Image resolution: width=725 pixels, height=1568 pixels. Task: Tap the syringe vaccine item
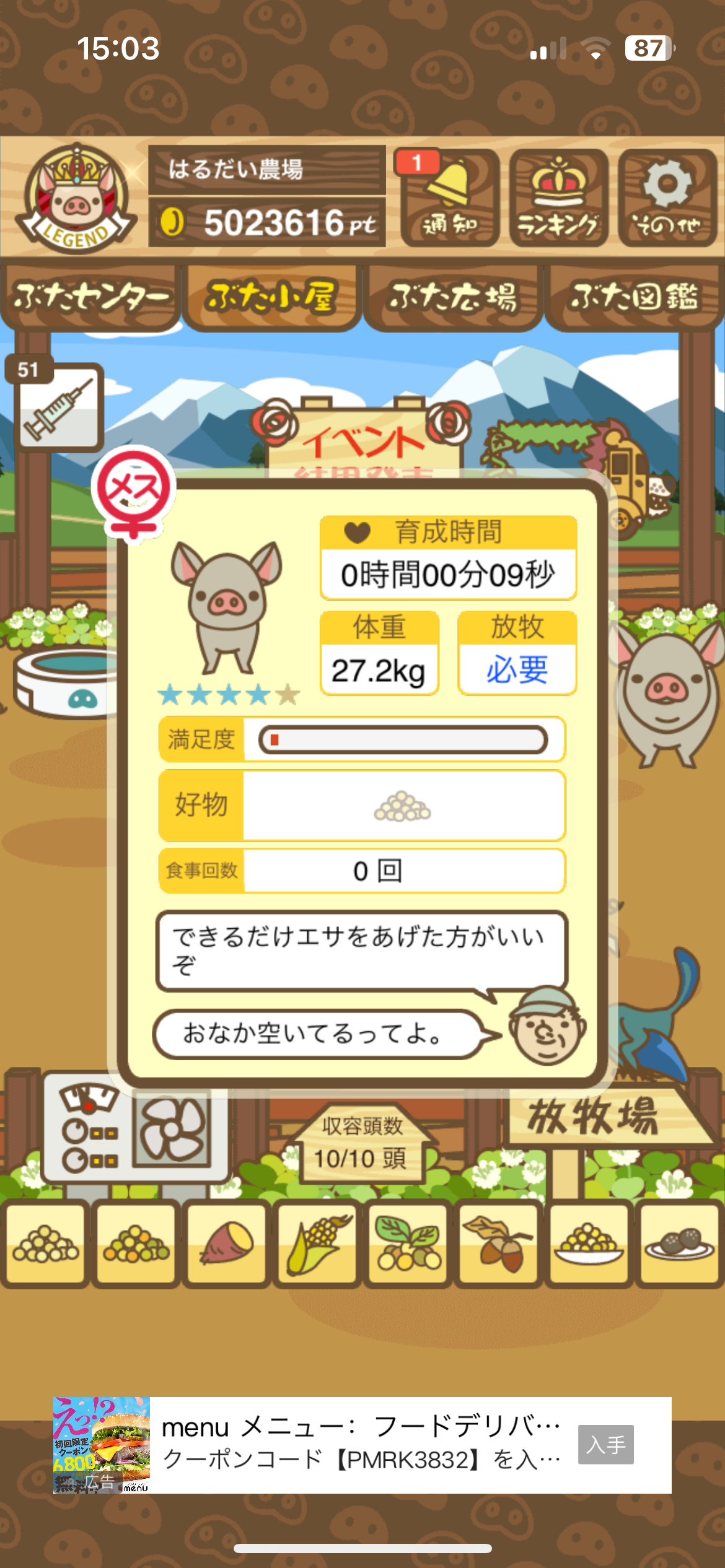[59, 407]
